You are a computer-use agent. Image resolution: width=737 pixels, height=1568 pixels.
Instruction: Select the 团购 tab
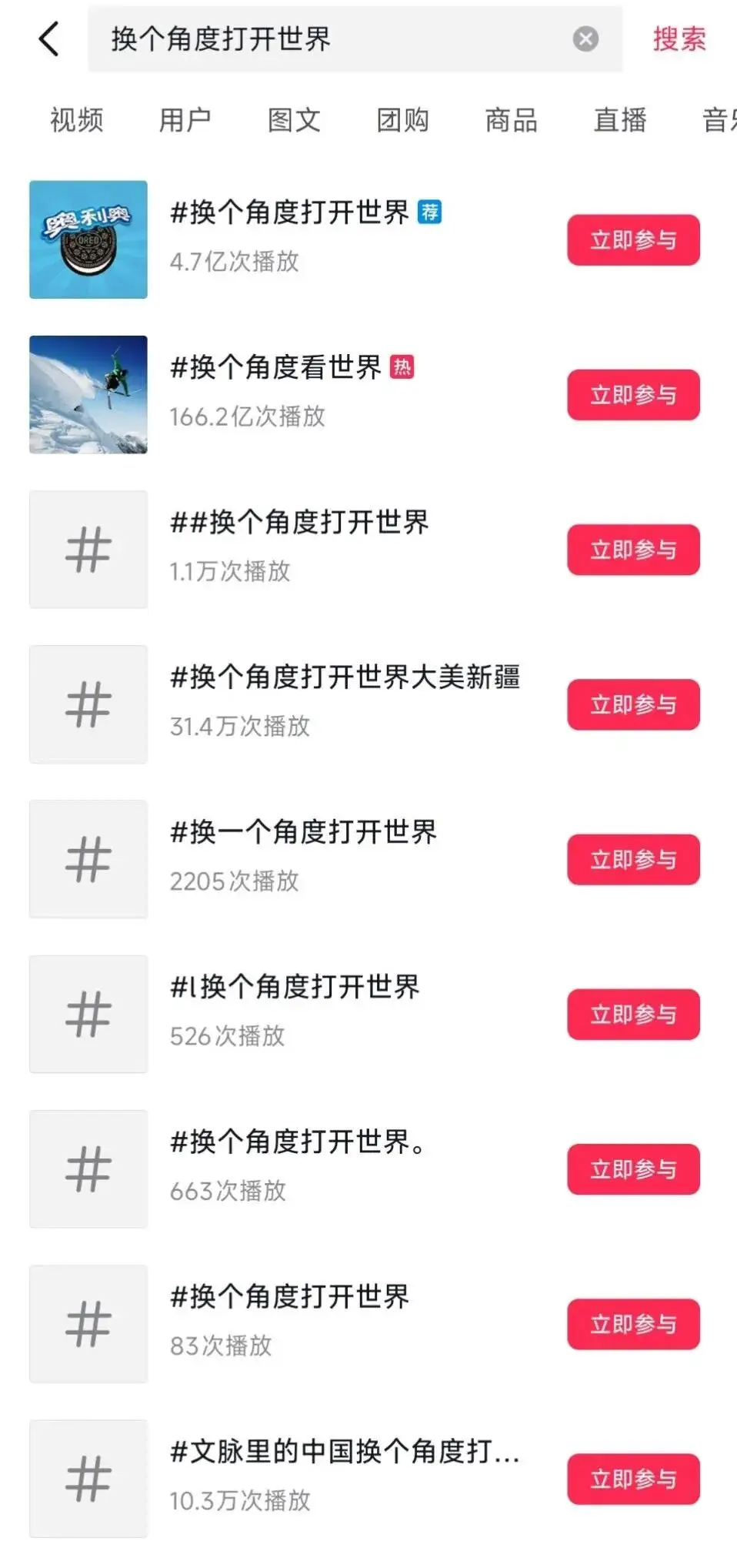point(402,120)
